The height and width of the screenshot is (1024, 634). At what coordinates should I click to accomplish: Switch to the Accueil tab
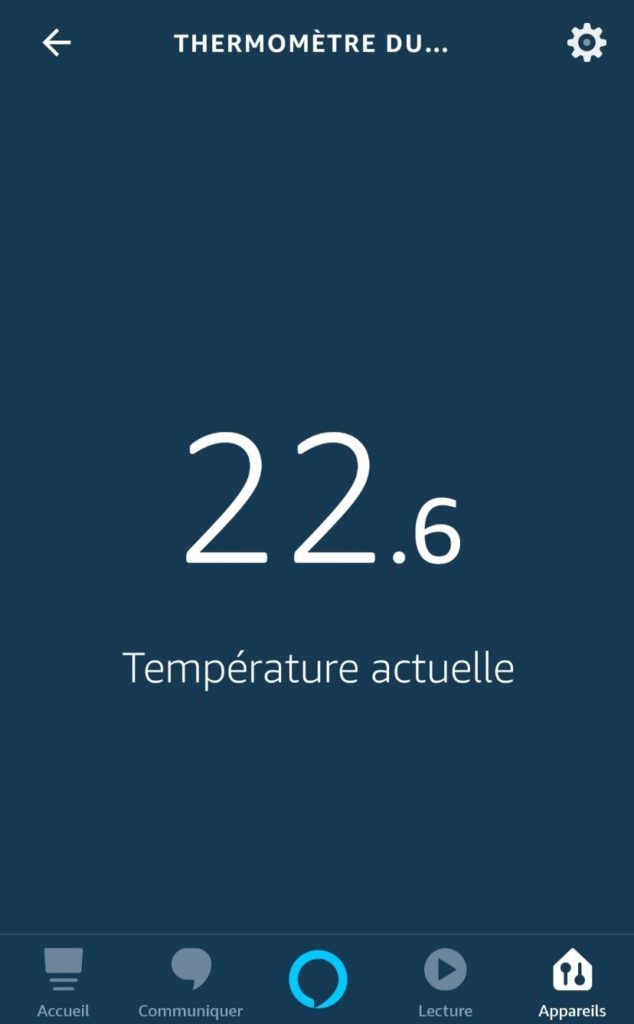pyautogui.click(x=63, y=982)
